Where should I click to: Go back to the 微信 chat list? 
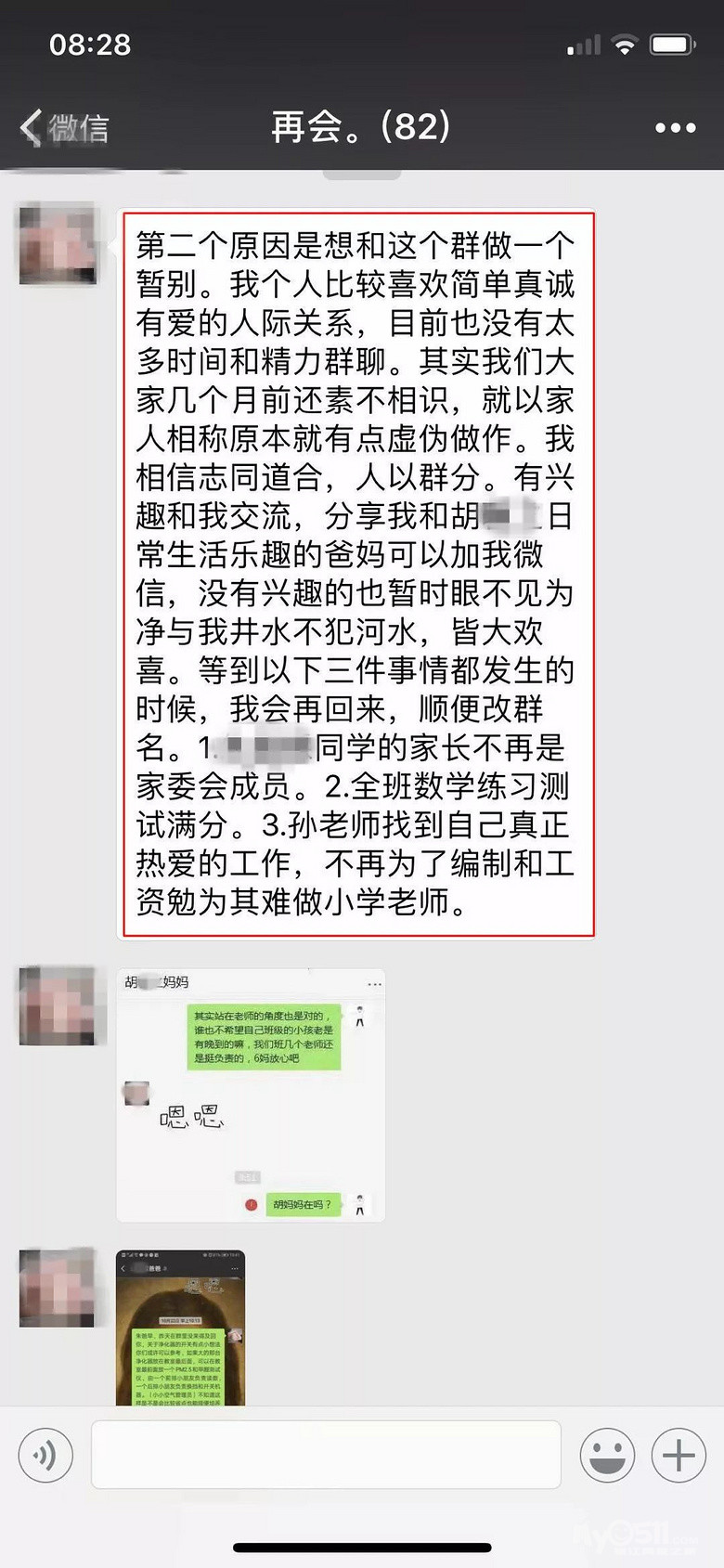point(63,127)
